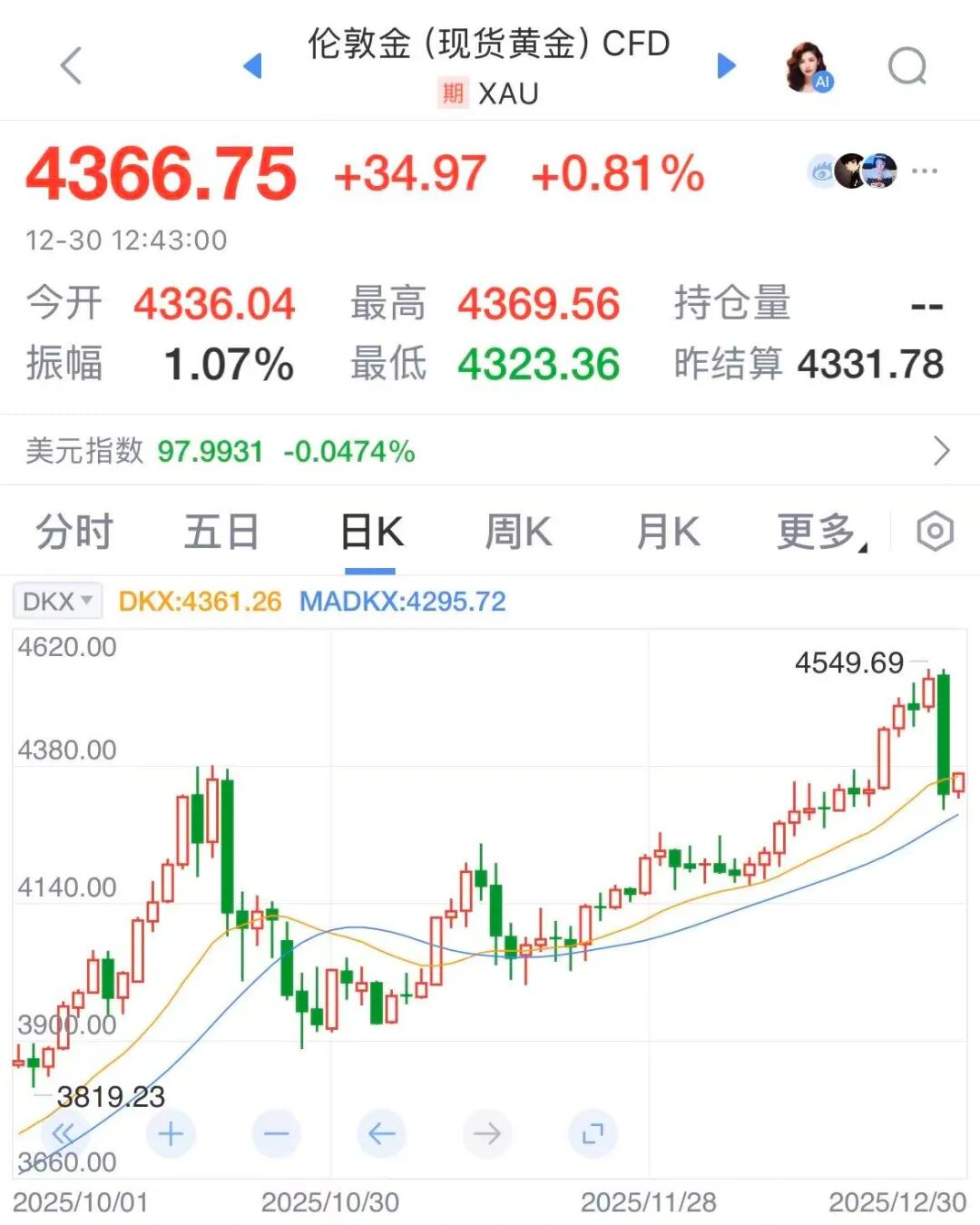Image resolution: width=980 pixels, height=1225 pixels.
Task: Switch to the 周K tab
Action: coord(515,531)
